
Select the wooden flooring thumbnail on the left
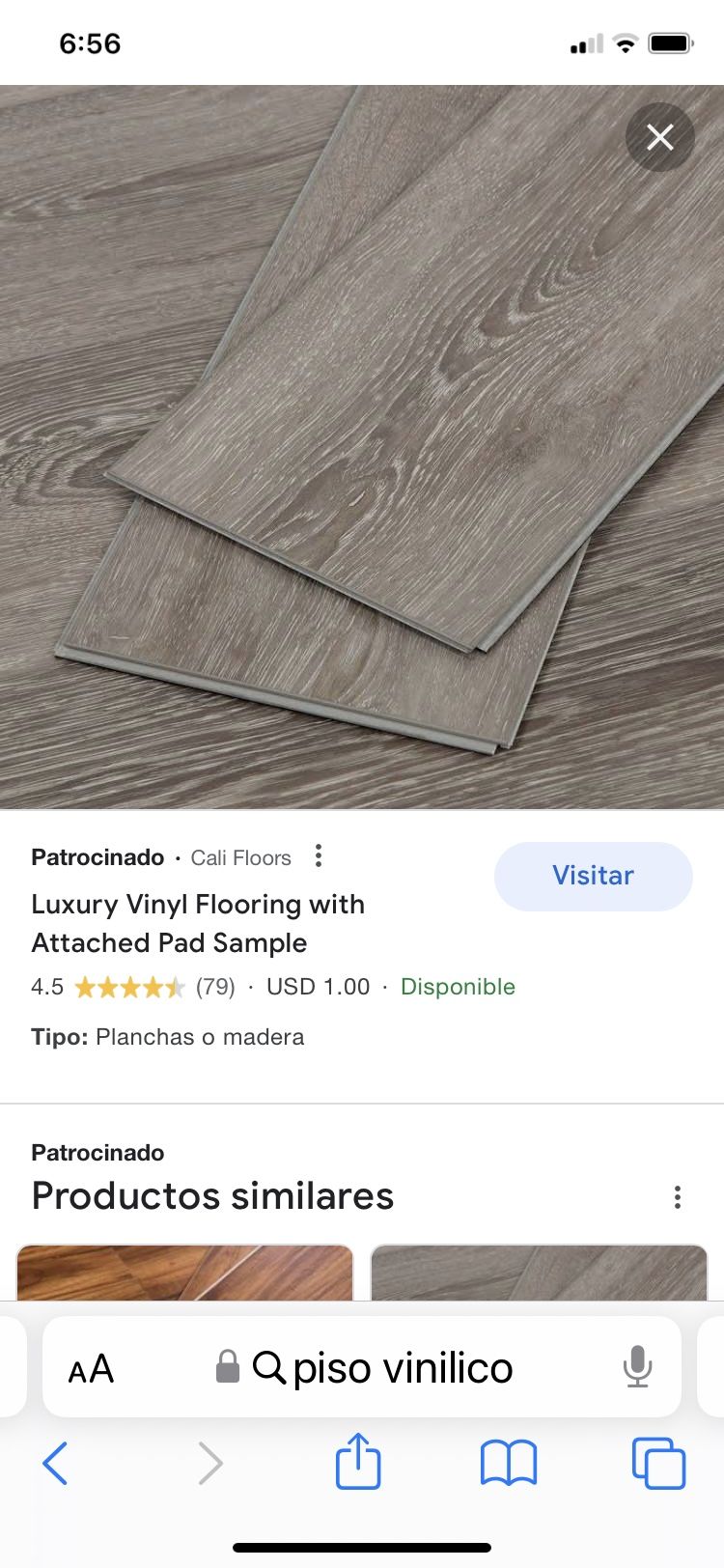tap(184, 1274)
